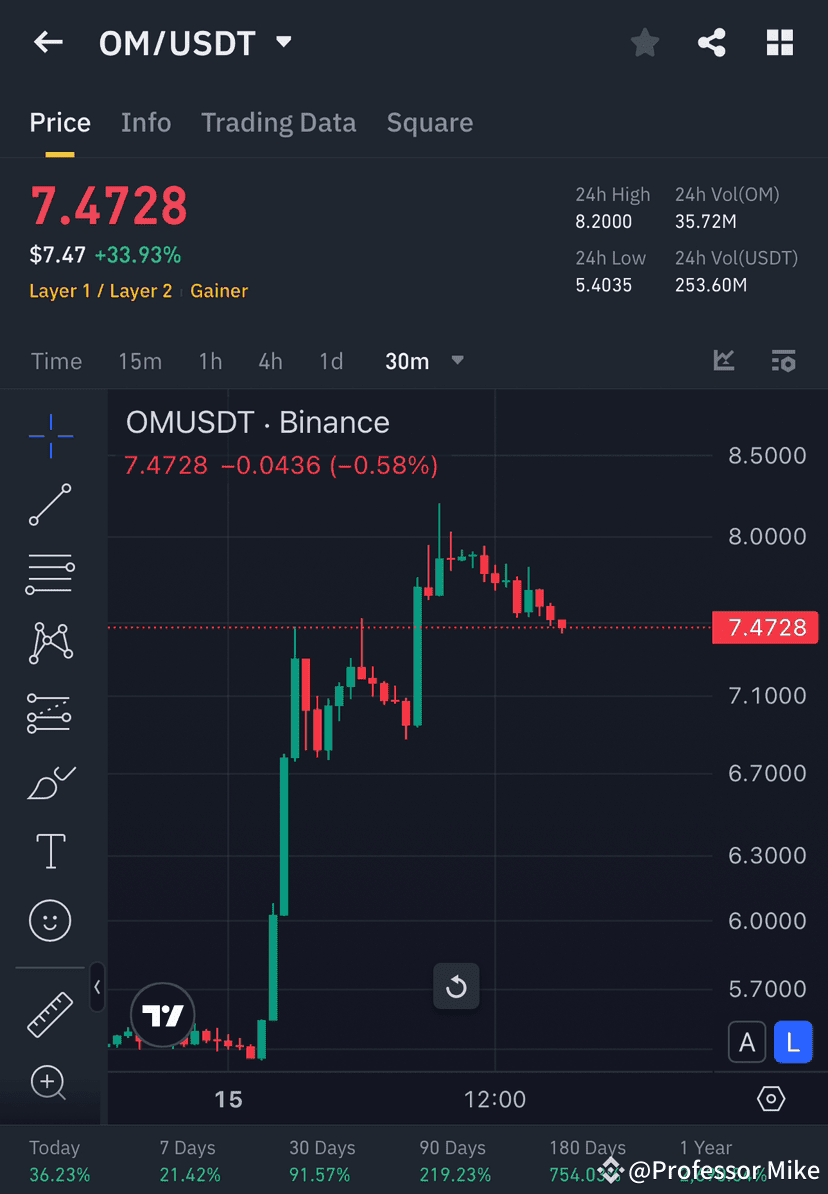Screen dimensions: 828x1194
Task: Open the Info tab
Action: [146, 122]
